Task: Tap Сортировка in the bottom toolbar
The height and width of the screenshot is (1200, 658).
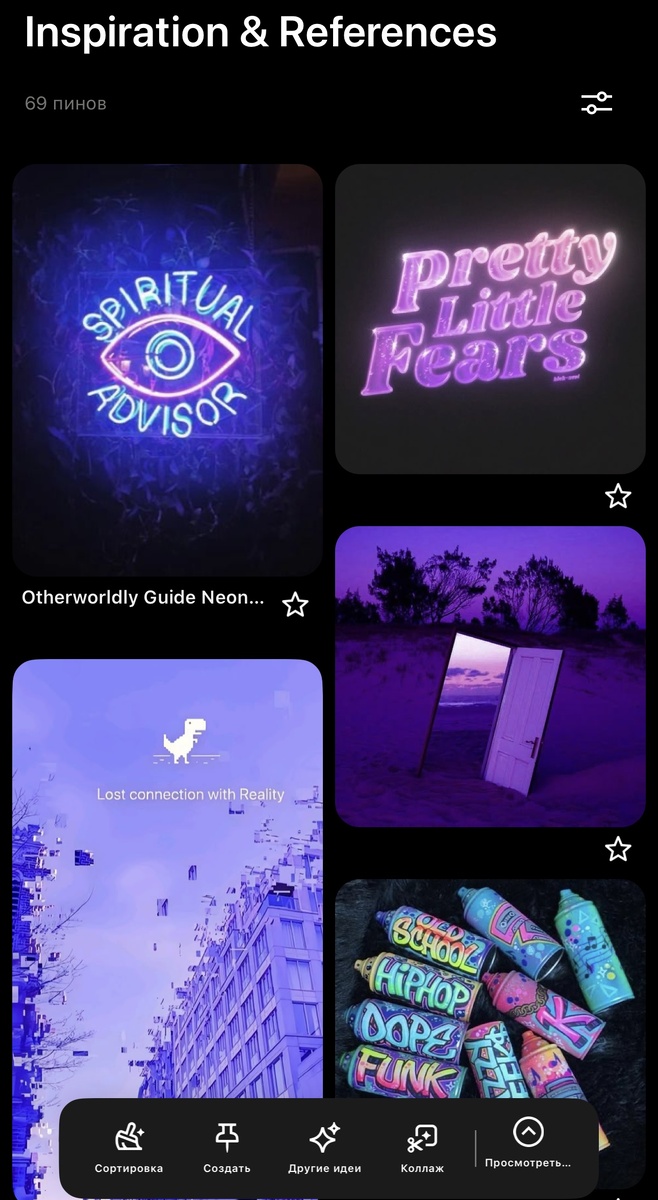Action: [x=129, y=1148]
